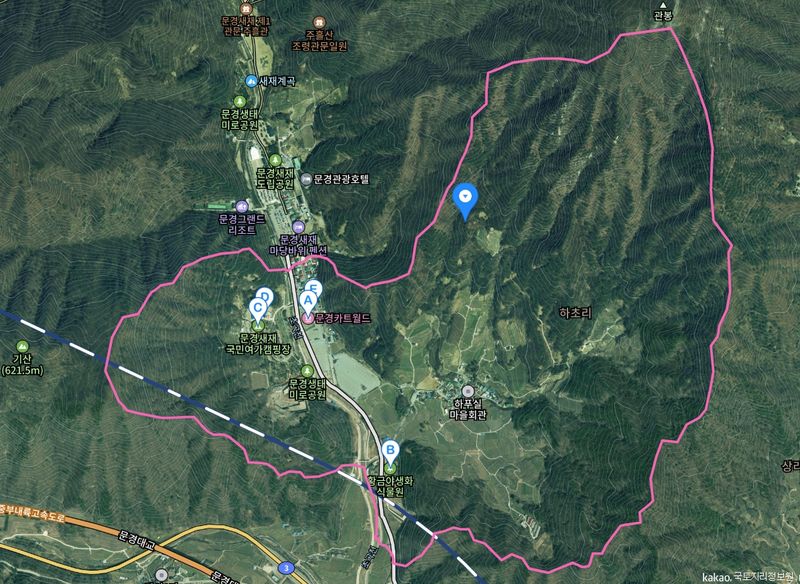Select the blue location pin in Hachori

(464, 199)
